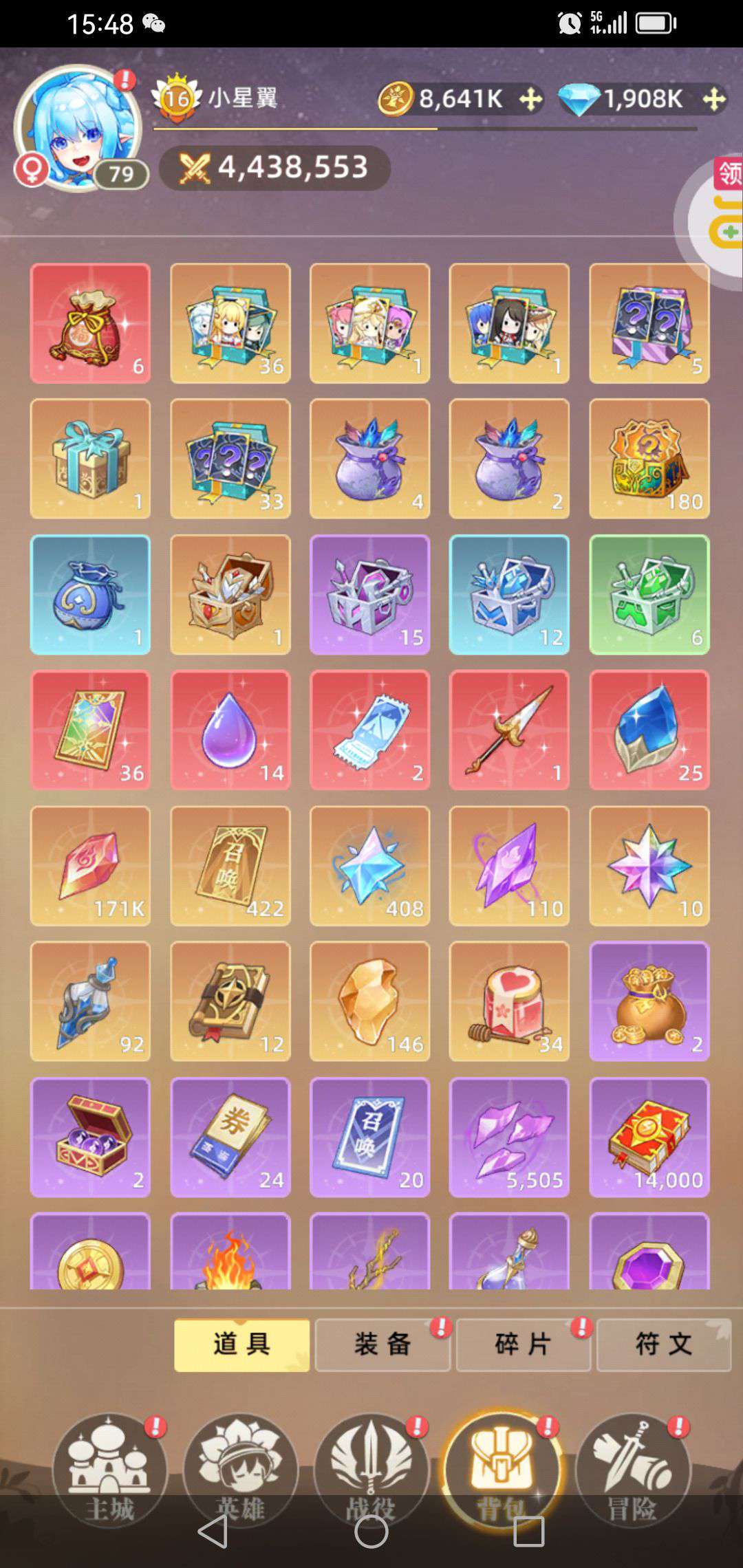
Task: Switch to the 符文 tab
Action: pyautogui.click(x=664, y=1344)
